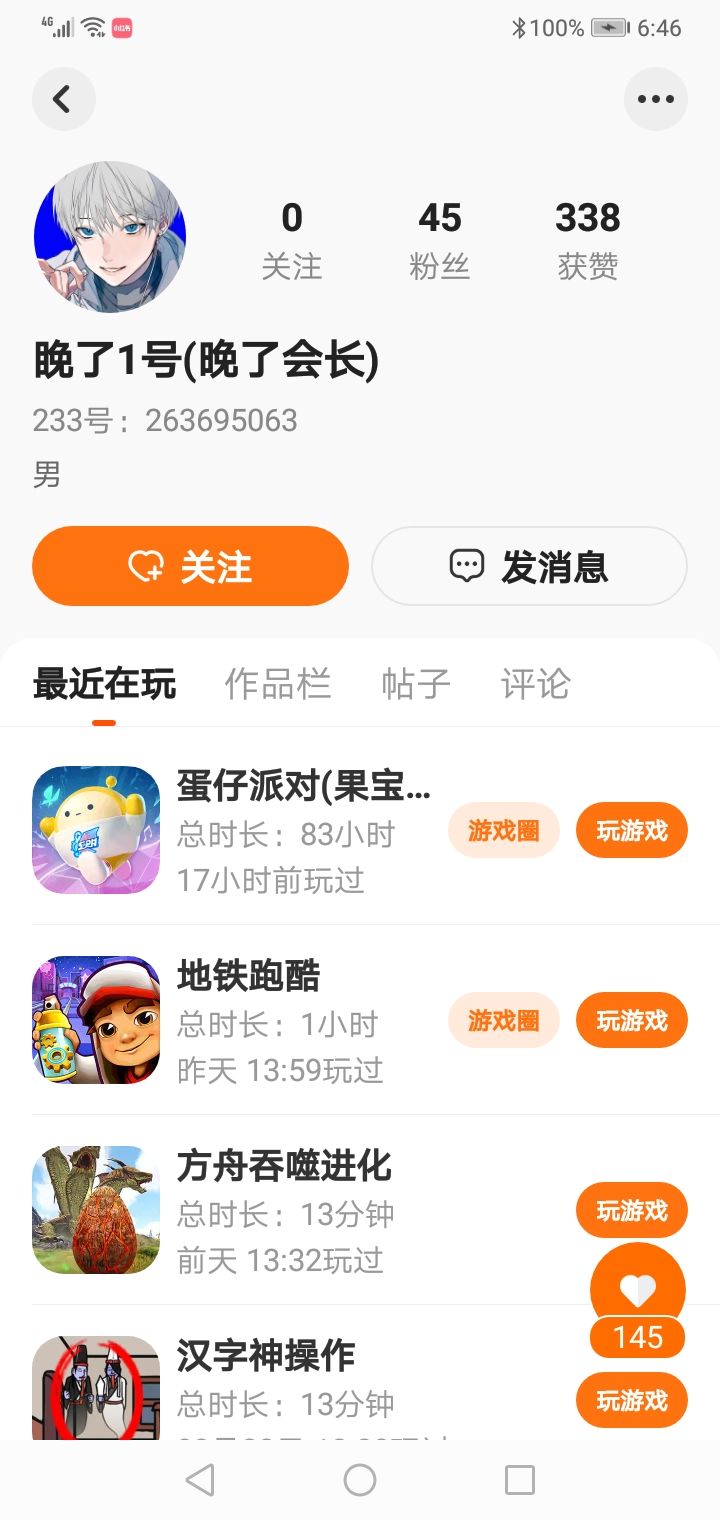Viewport: 720px width, 1520px height.
Task: Go back using the top arrow
Action: click(63, 99)
